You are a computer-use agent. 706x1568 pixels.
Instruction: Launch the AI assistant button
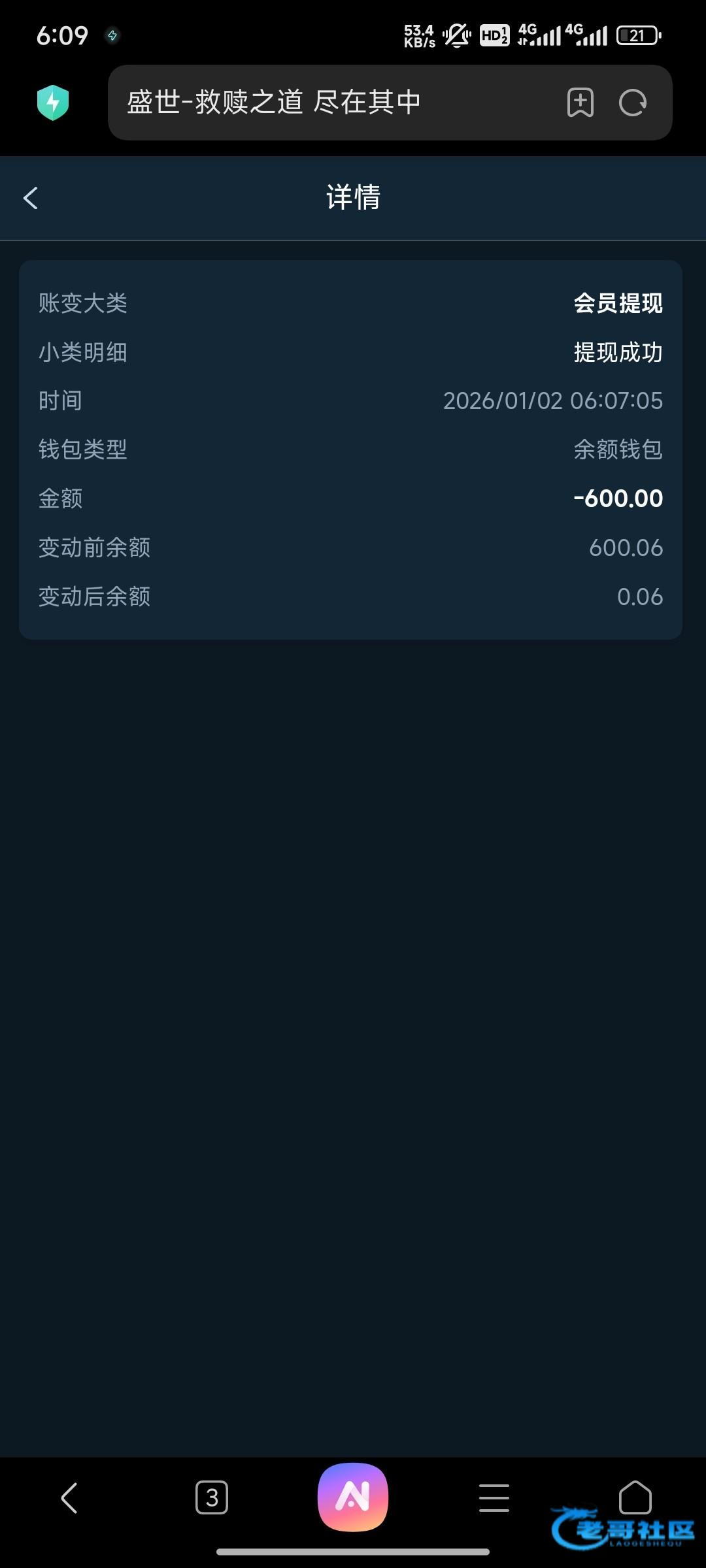(x=353, y=1496)
